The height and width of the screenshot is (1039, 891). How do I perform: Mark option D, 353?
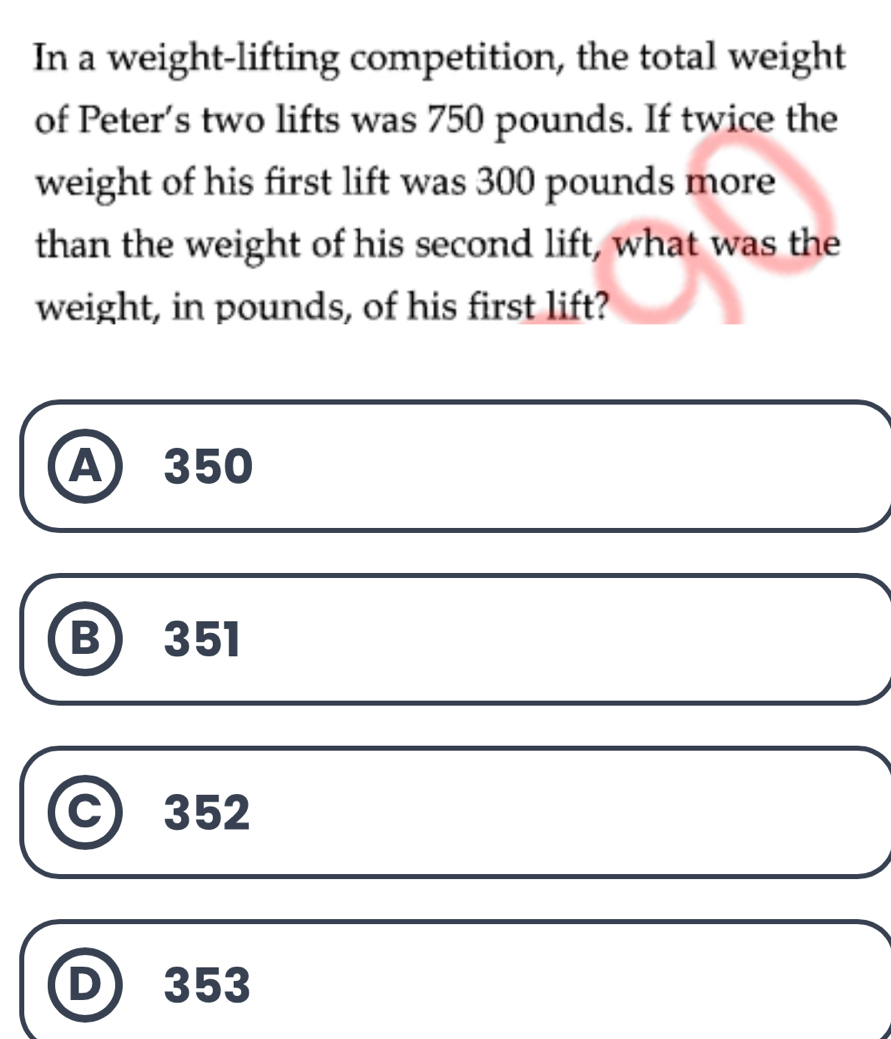[x=208, y=986]
